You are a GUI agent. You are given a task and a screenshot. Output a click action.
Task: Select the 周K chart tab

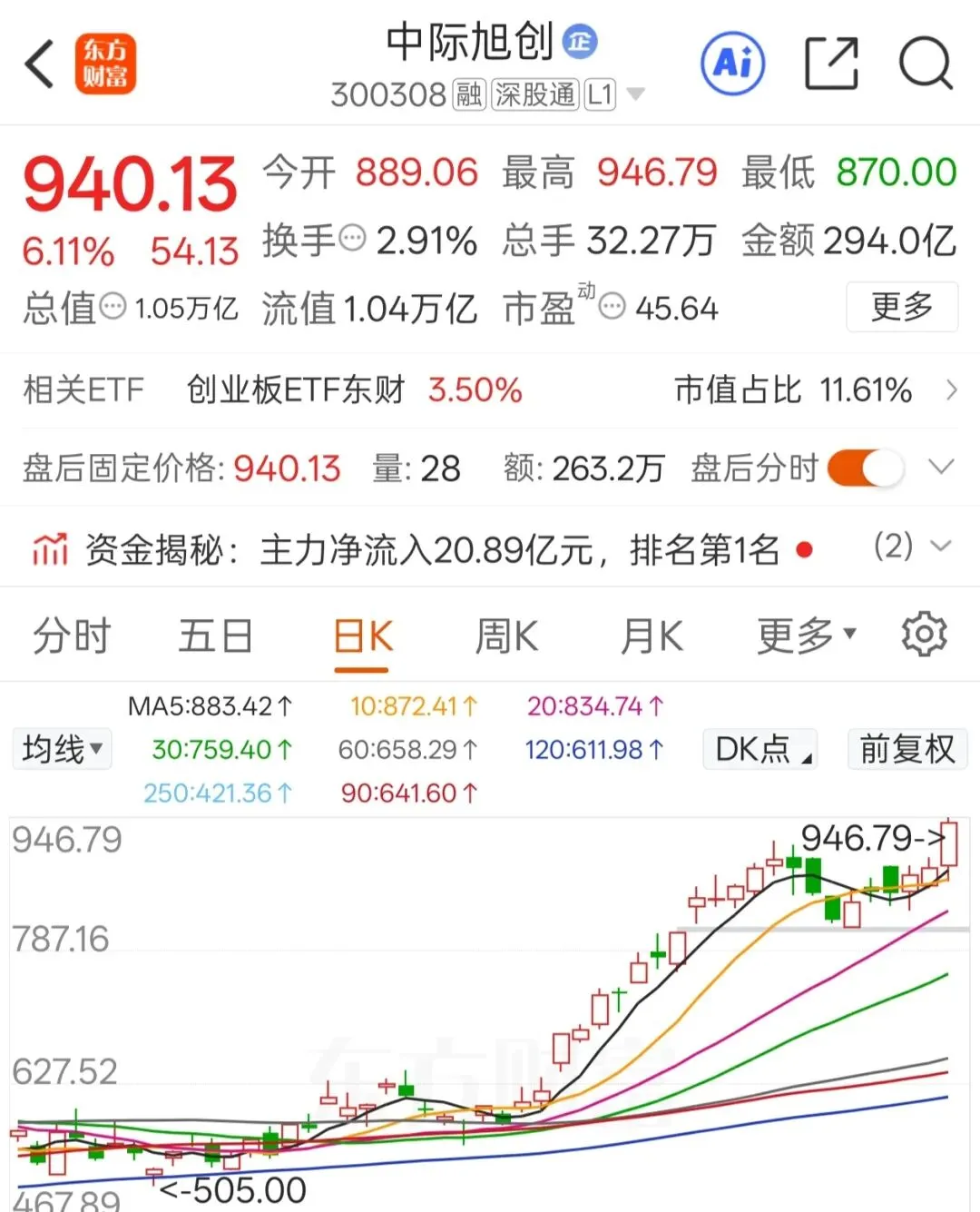coord(507,636)
